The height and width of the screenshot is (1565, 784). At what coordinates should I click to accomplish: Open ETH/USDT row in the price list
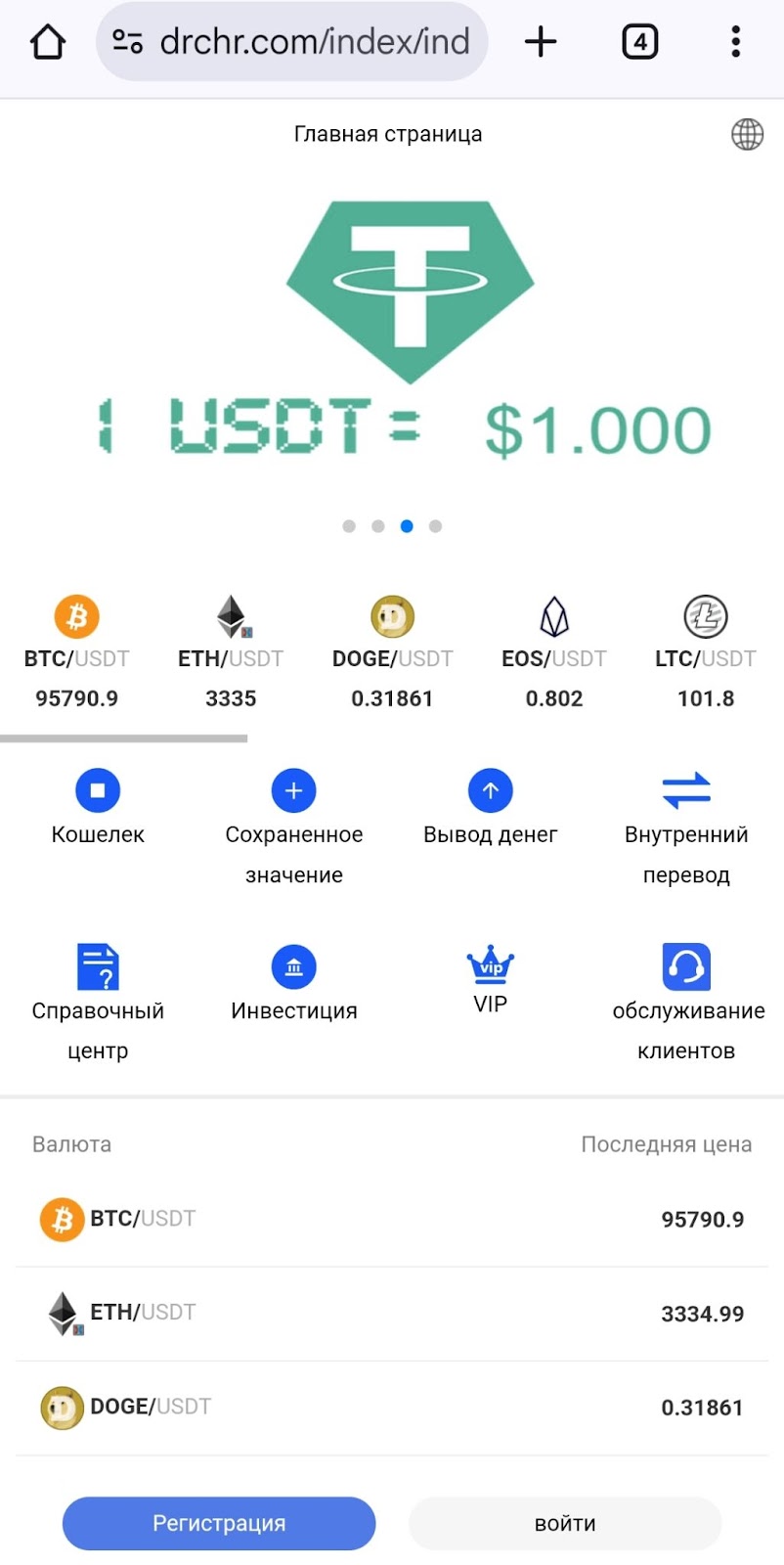coord(391,1313)
